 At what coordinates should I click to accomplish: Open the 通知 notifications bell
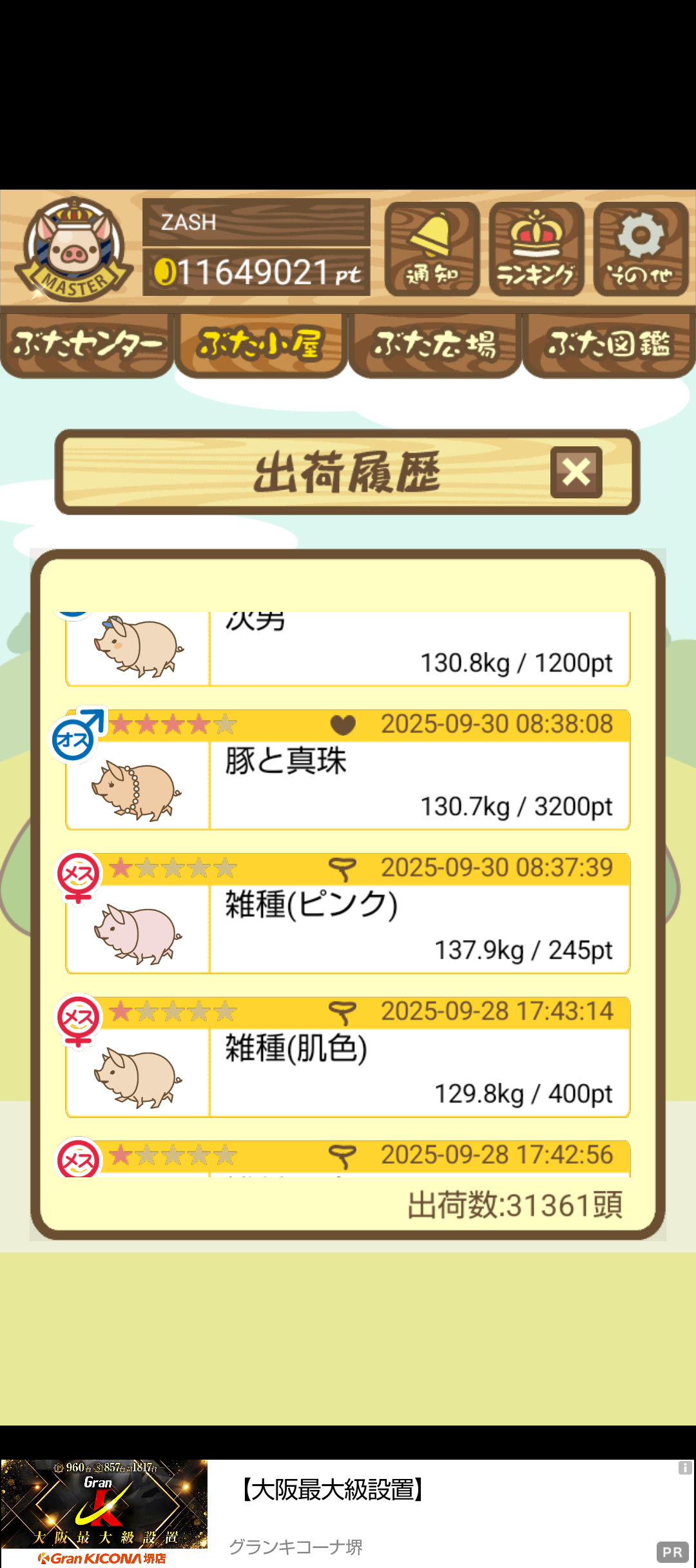[432, 249]
